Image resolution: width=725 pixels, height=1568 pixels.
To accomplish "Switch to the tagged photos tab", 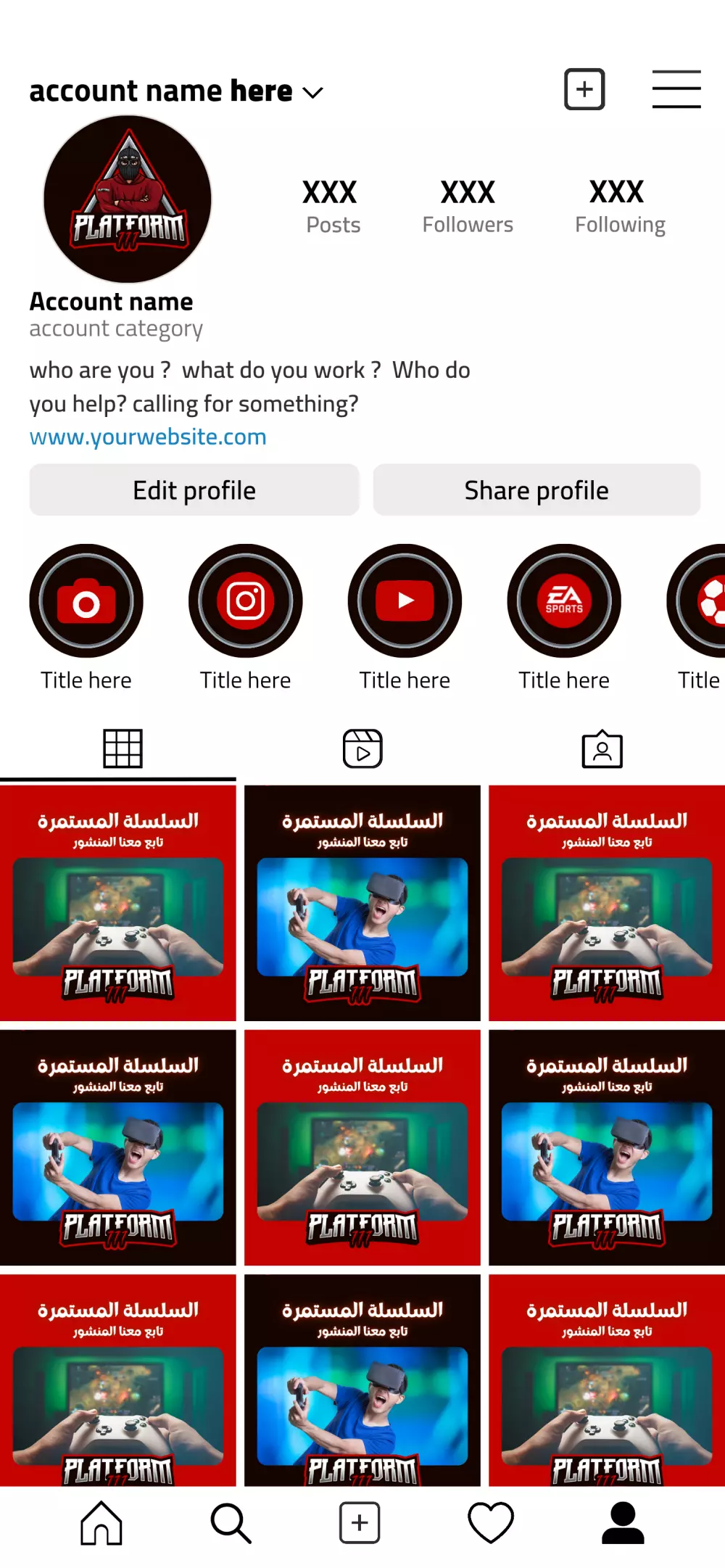I will [602, 748].
